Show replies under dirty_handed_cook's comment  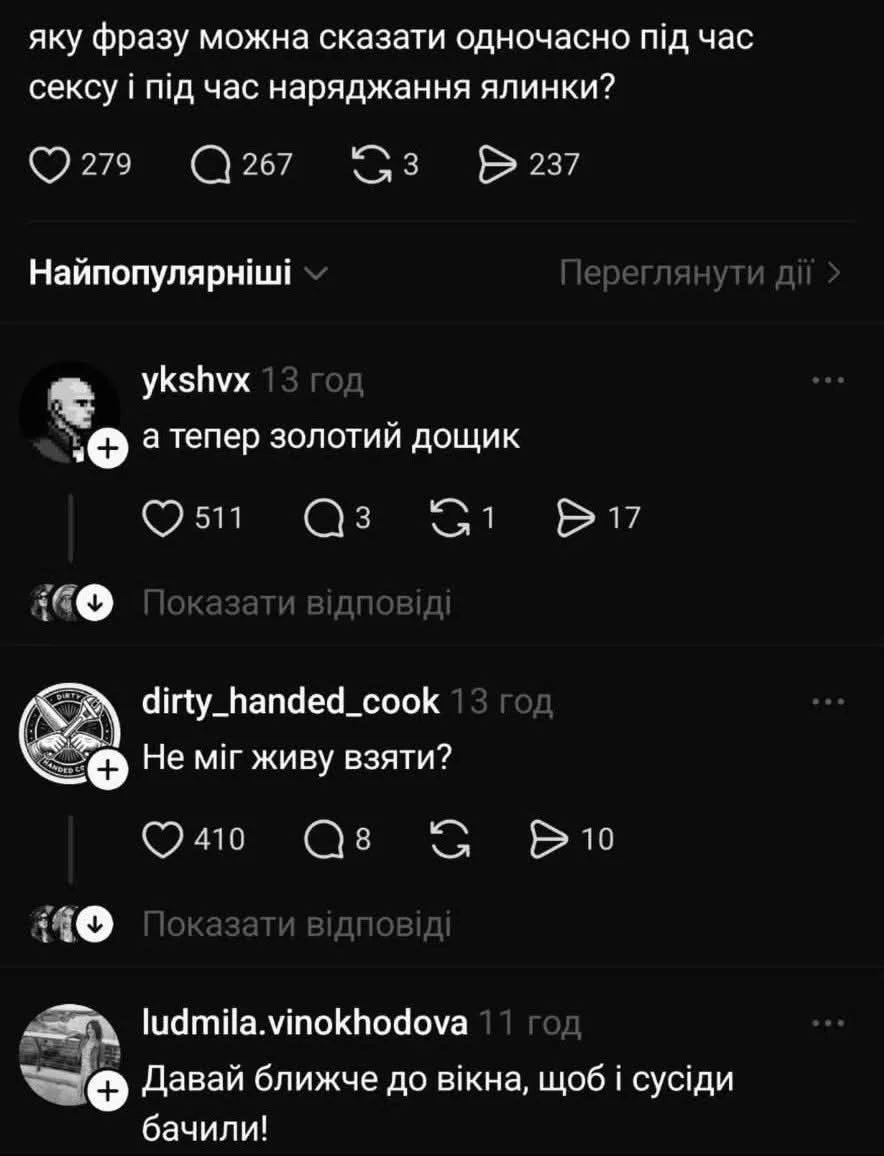click(297, 924)
